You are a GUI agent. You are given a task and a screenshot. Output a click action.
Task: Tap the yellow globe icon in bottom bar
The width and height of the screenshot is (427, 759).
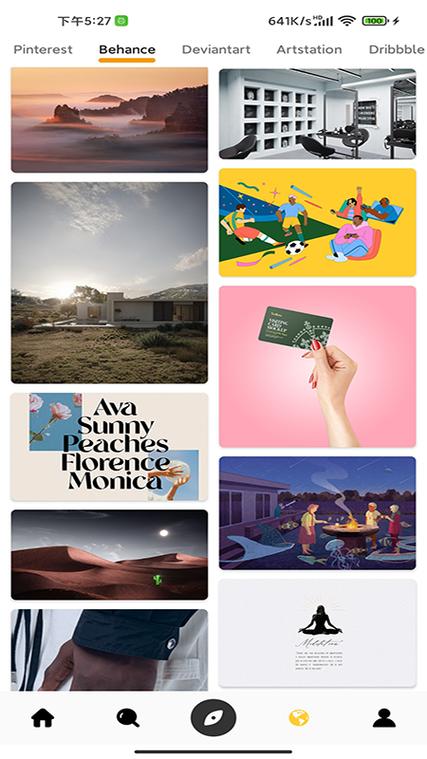[299, 718]
